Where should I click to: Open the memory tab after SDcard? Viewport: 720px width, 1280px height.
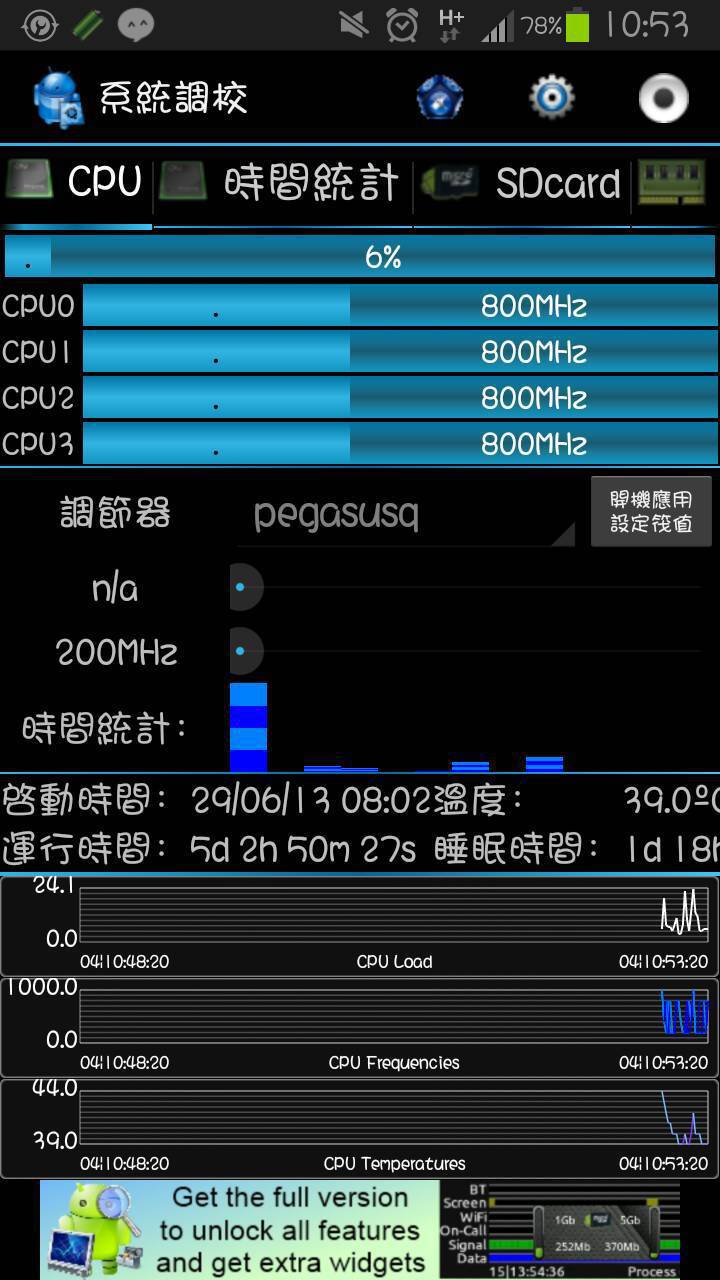coord(676,184)
